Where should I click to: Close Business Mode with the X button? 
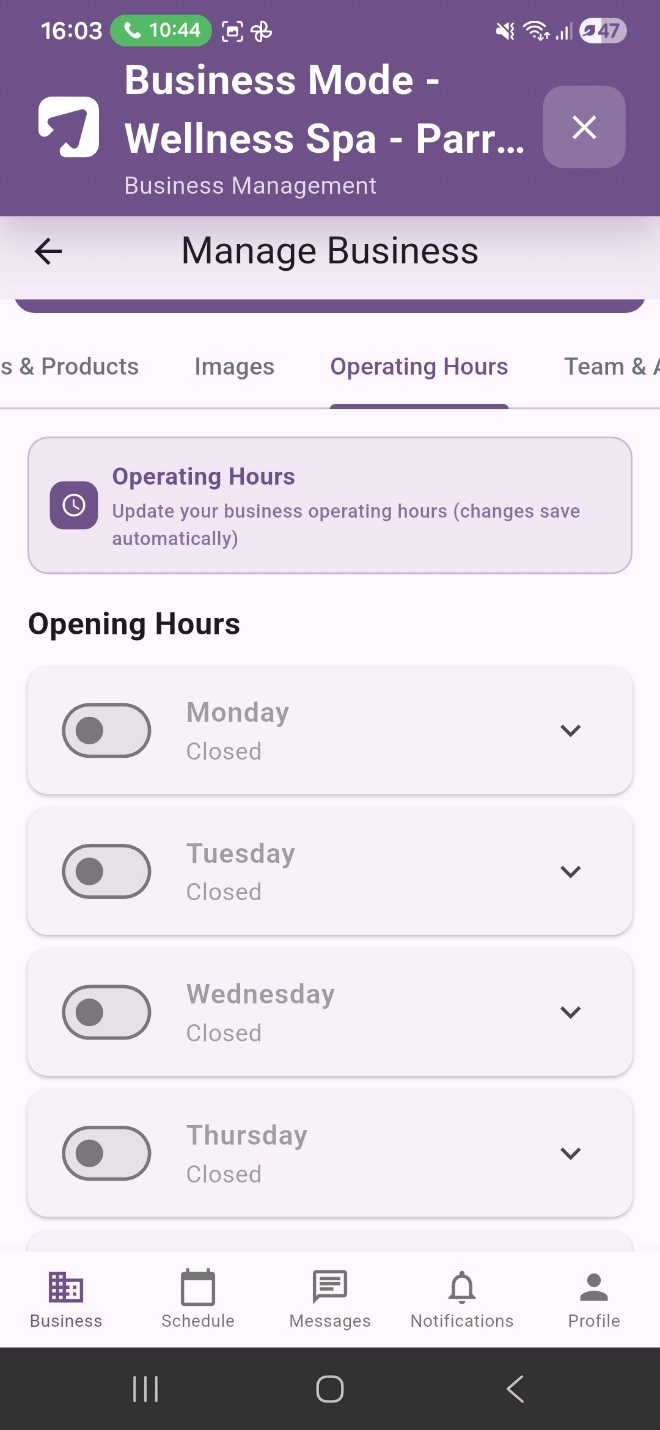584,127
